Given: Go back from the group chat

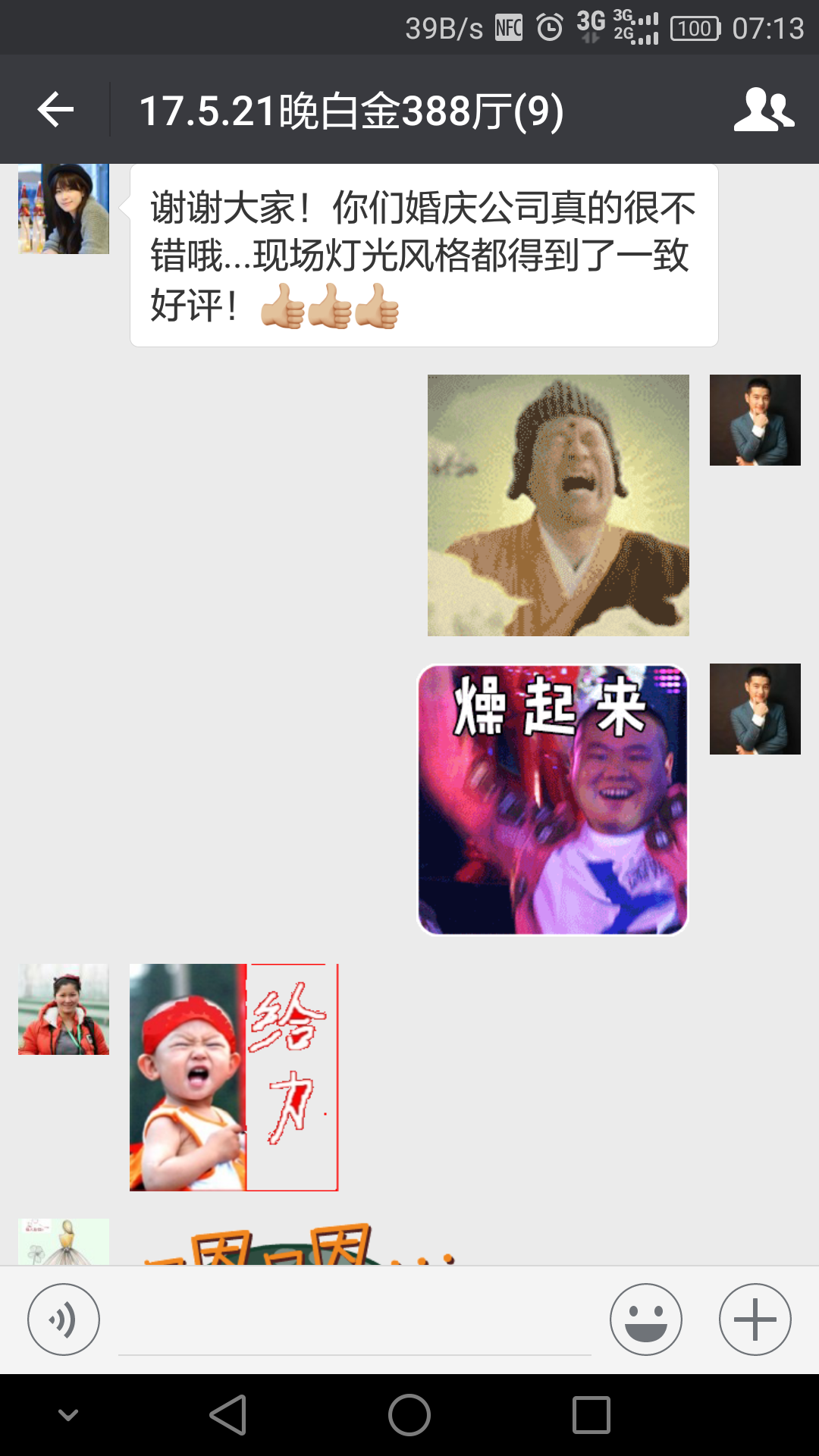Looking at the screenshot, I should 55,110.
